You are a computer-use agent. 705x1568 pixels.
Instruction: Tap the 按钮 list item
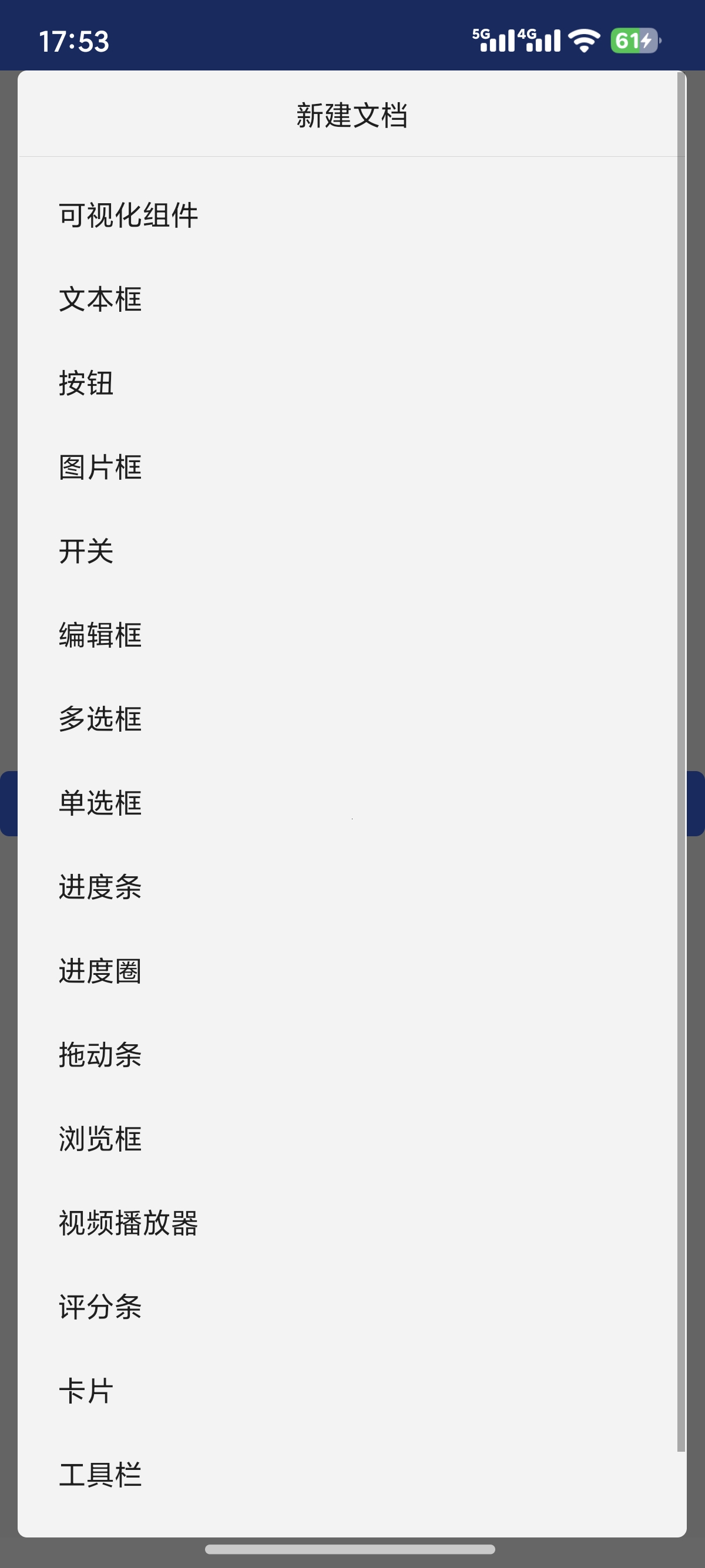[86, 383]
